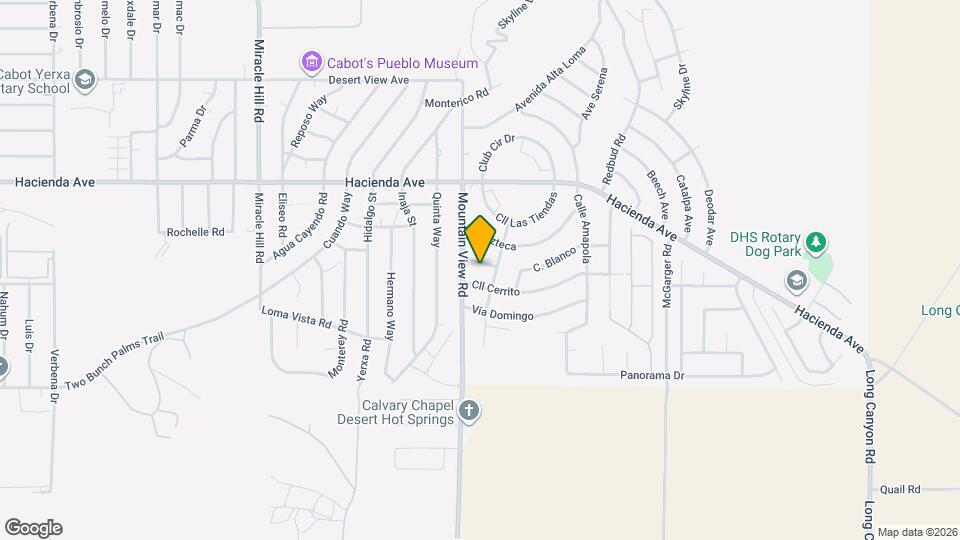Open the Google logo link
Viewport: 960px width, 540px height.
[34, 528]
